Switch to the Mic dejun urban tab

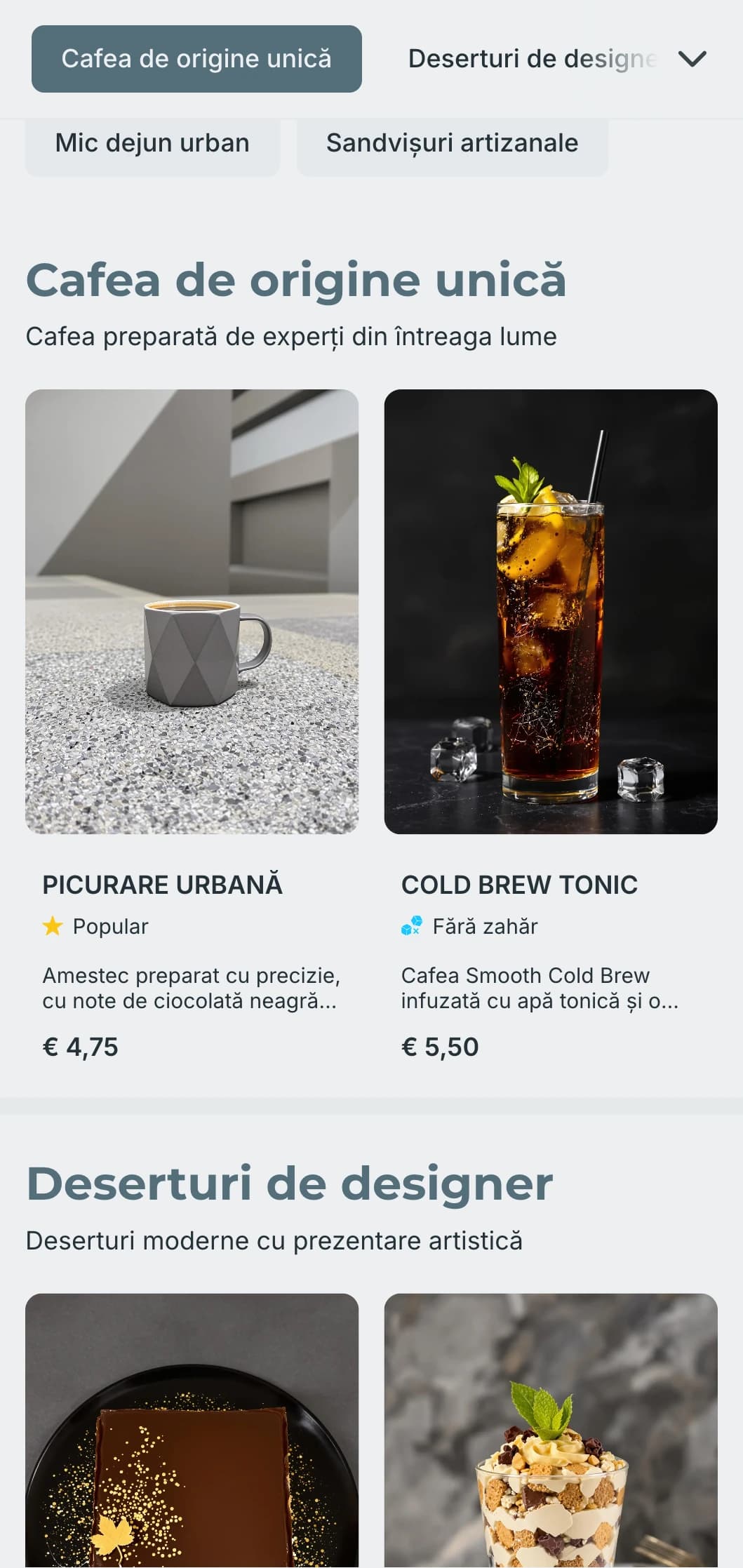click(152, 142)
